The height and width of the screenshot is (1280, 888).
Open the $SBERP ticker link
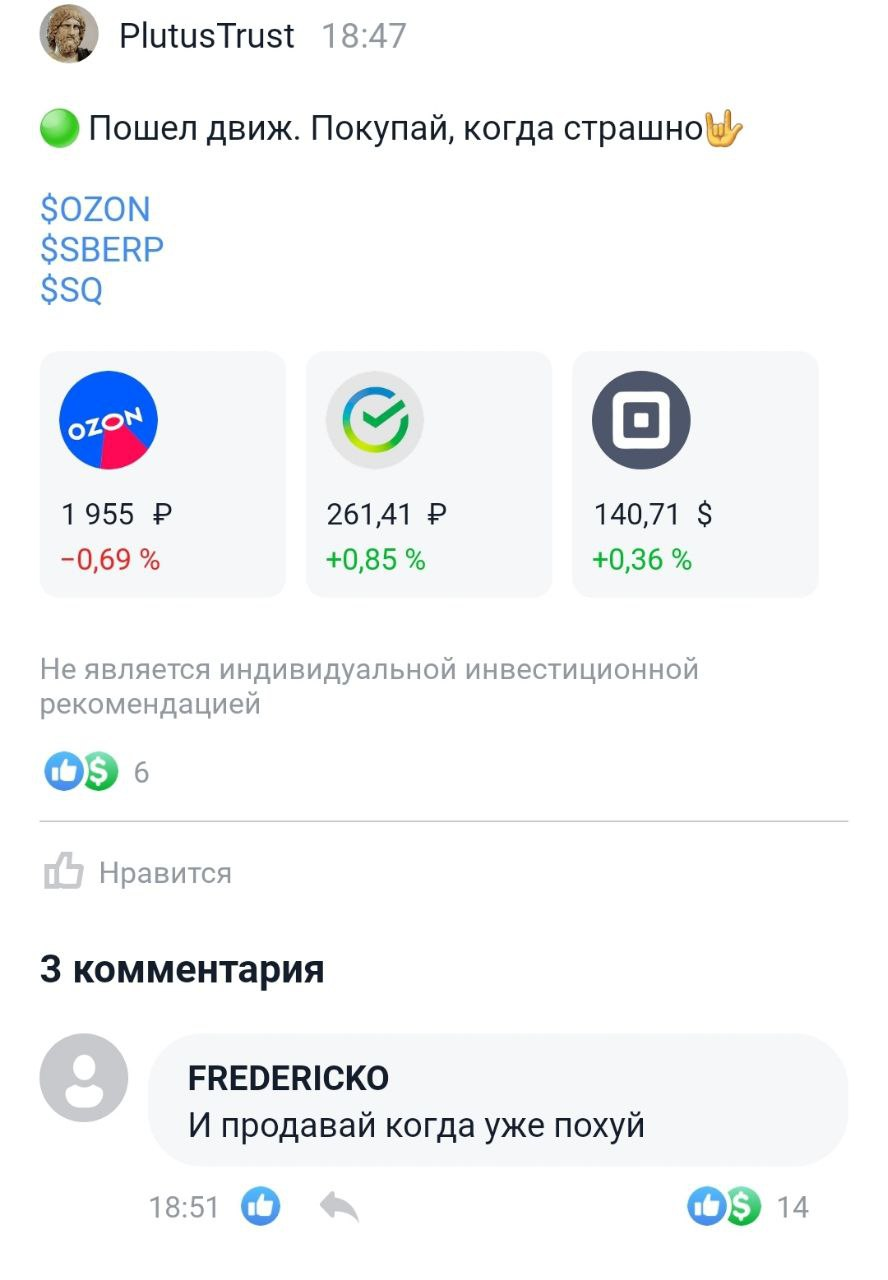coord(101,250)
